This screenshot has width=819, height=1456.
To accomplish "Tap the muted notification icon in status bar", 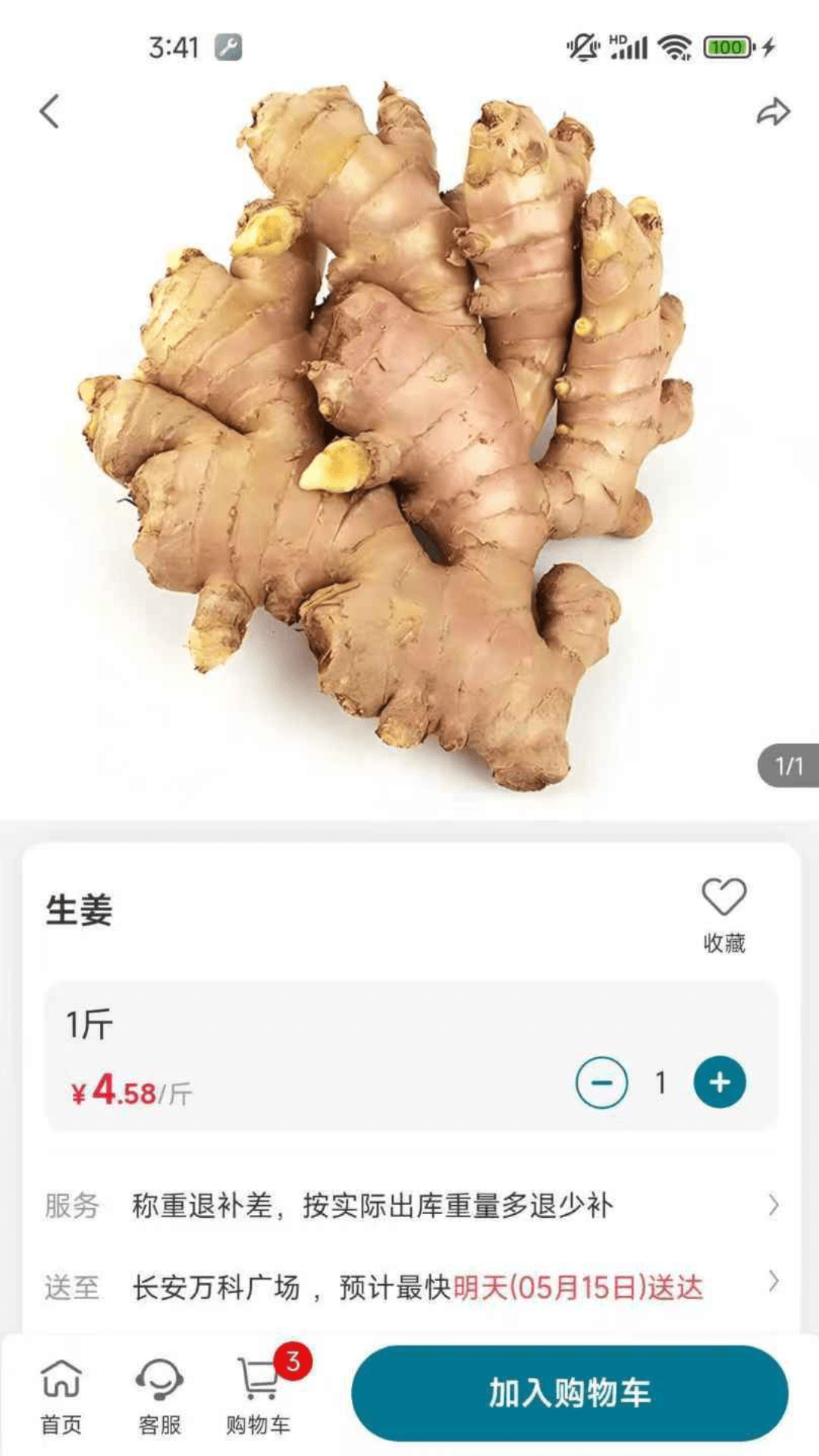I will [x=579, y=48].
